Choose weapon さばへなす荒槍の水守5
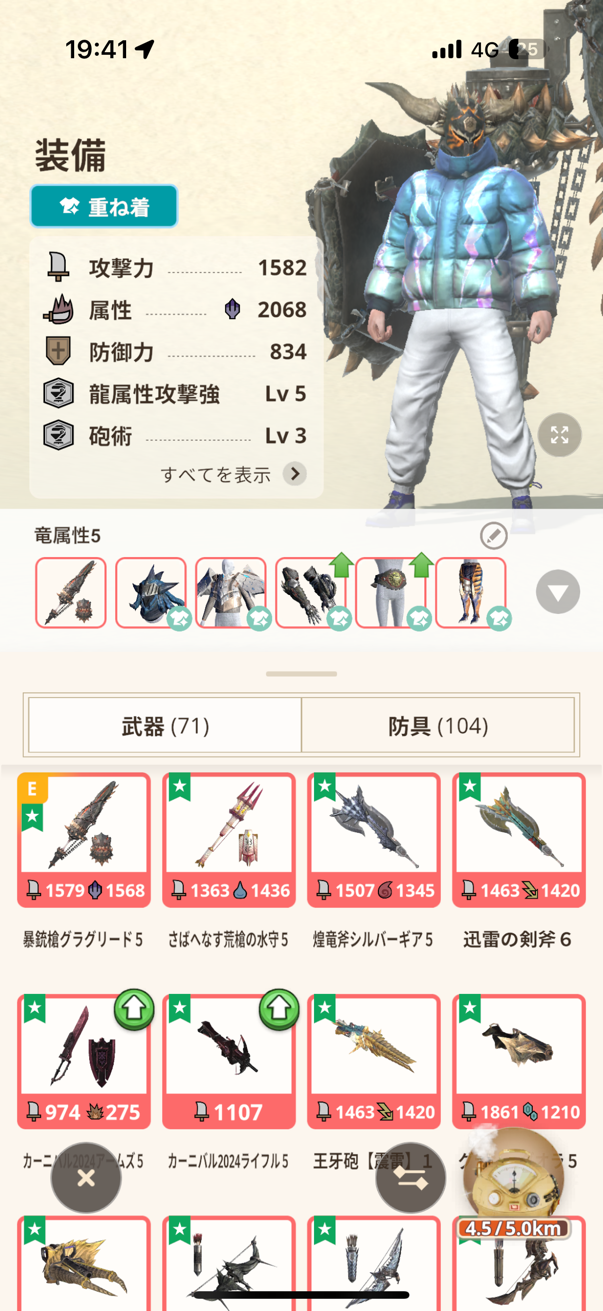 tap(229, 840)
